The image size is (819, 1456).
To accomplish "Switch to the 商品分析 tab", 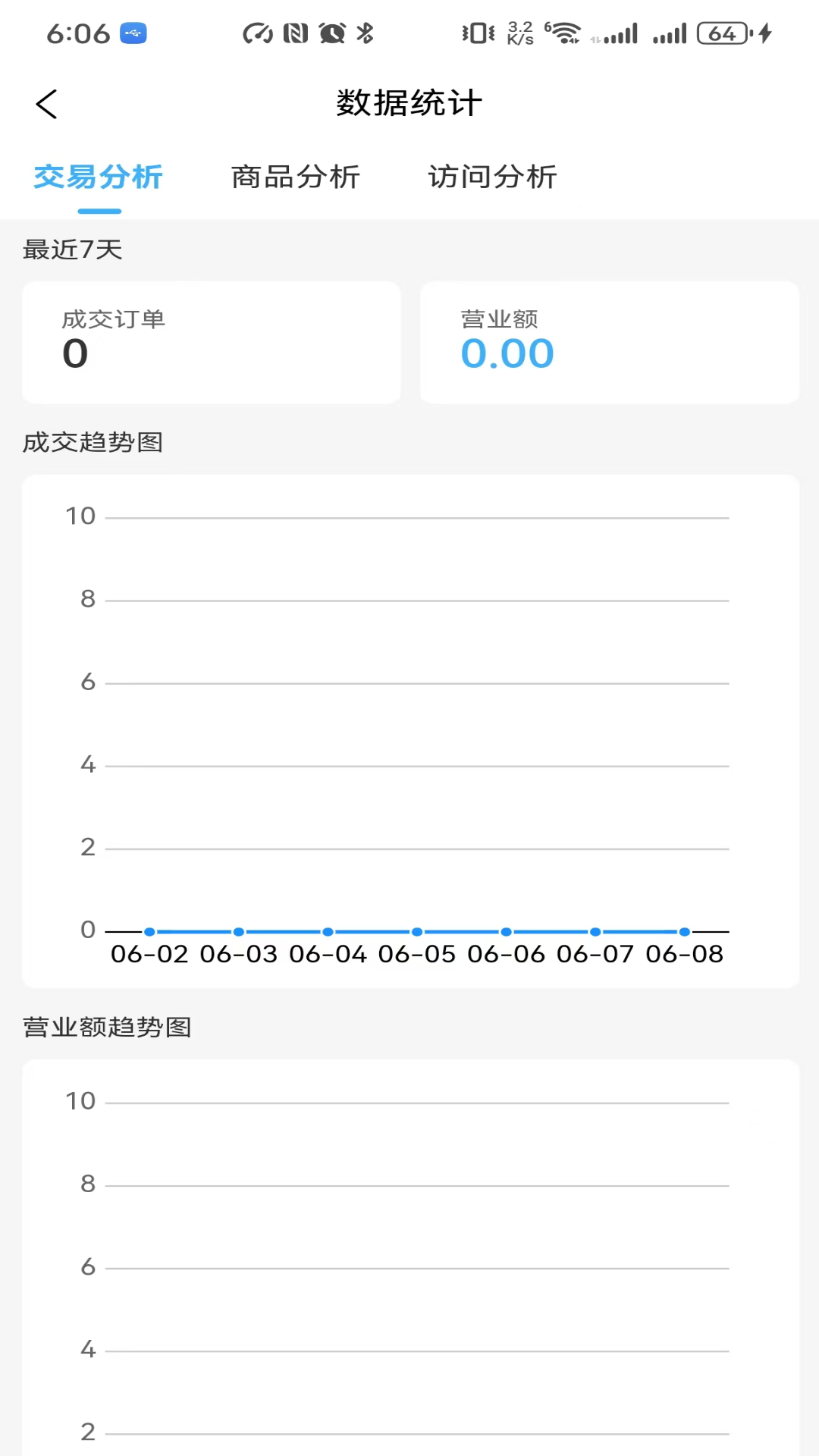I will coord(296,177).
